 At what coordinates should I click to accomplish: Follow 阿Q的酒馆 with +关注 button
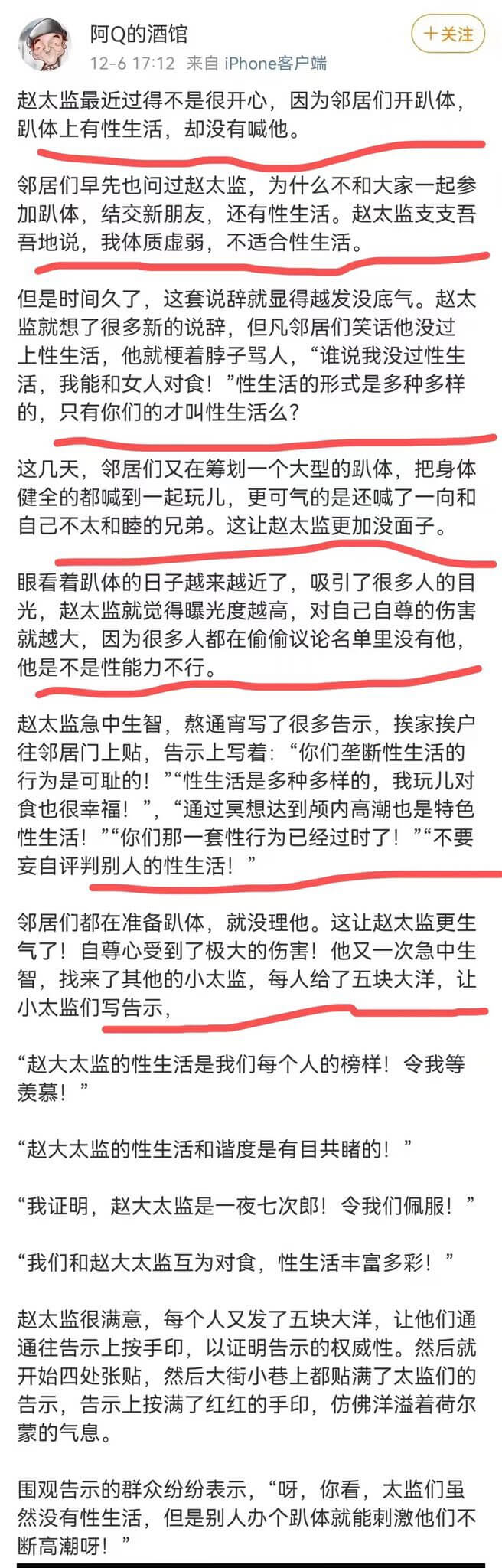click(x=448, y=34)
